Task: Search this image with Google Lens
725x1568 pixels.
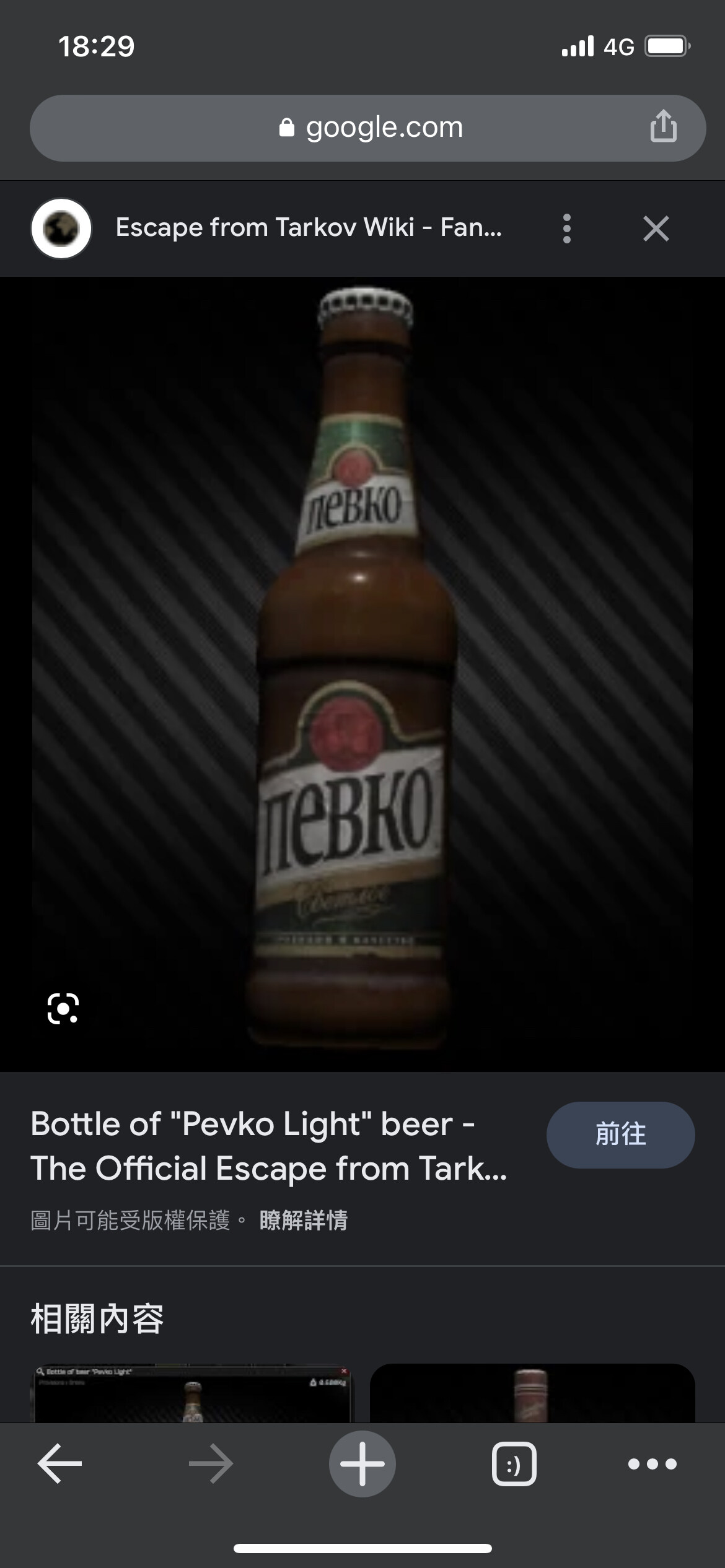Action: (x=63, y=1008)
